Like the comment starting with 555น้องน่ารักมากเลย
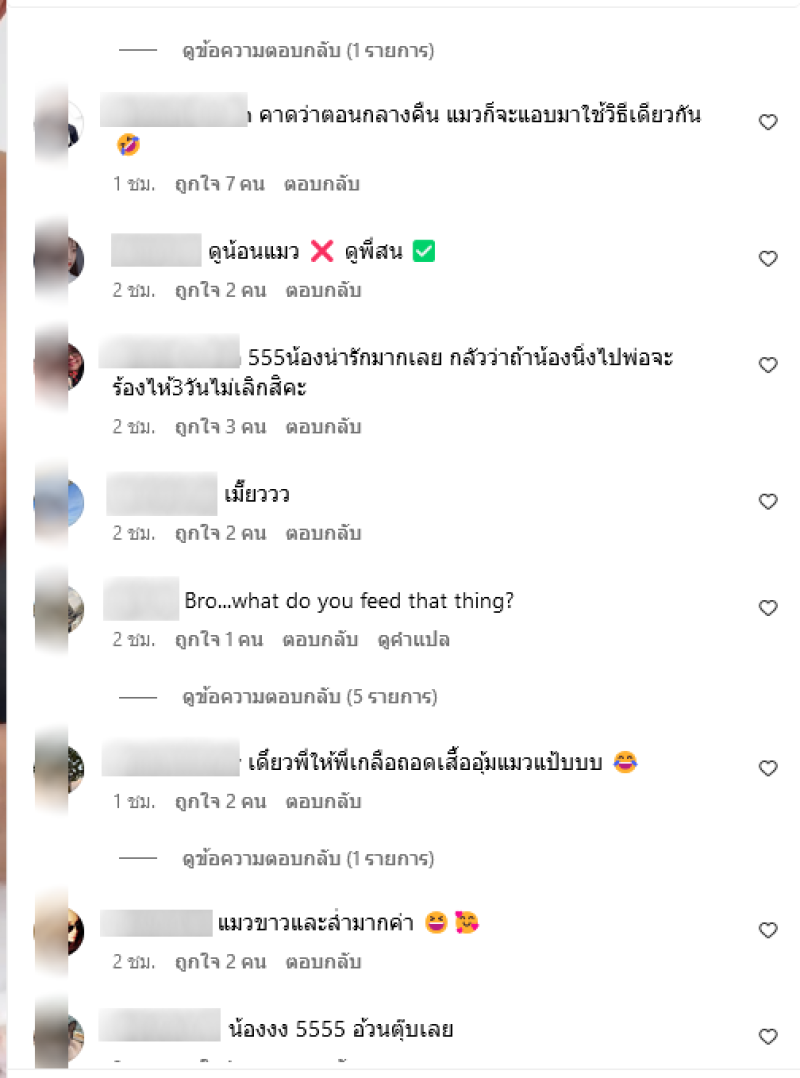The width and height of the screenshot is (800, 1078). coord(768,365)
